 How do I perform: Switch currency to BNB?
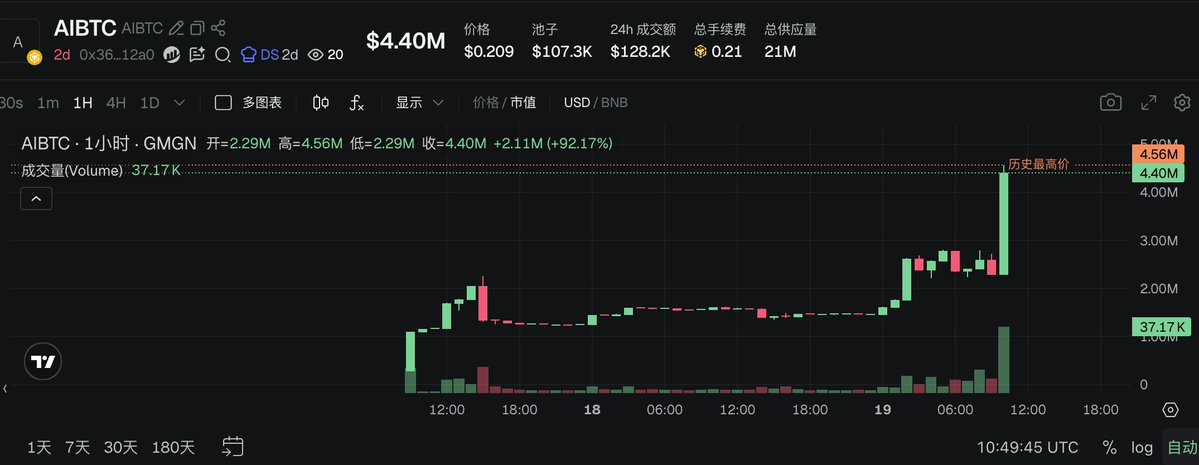click(x=614, y=102)
